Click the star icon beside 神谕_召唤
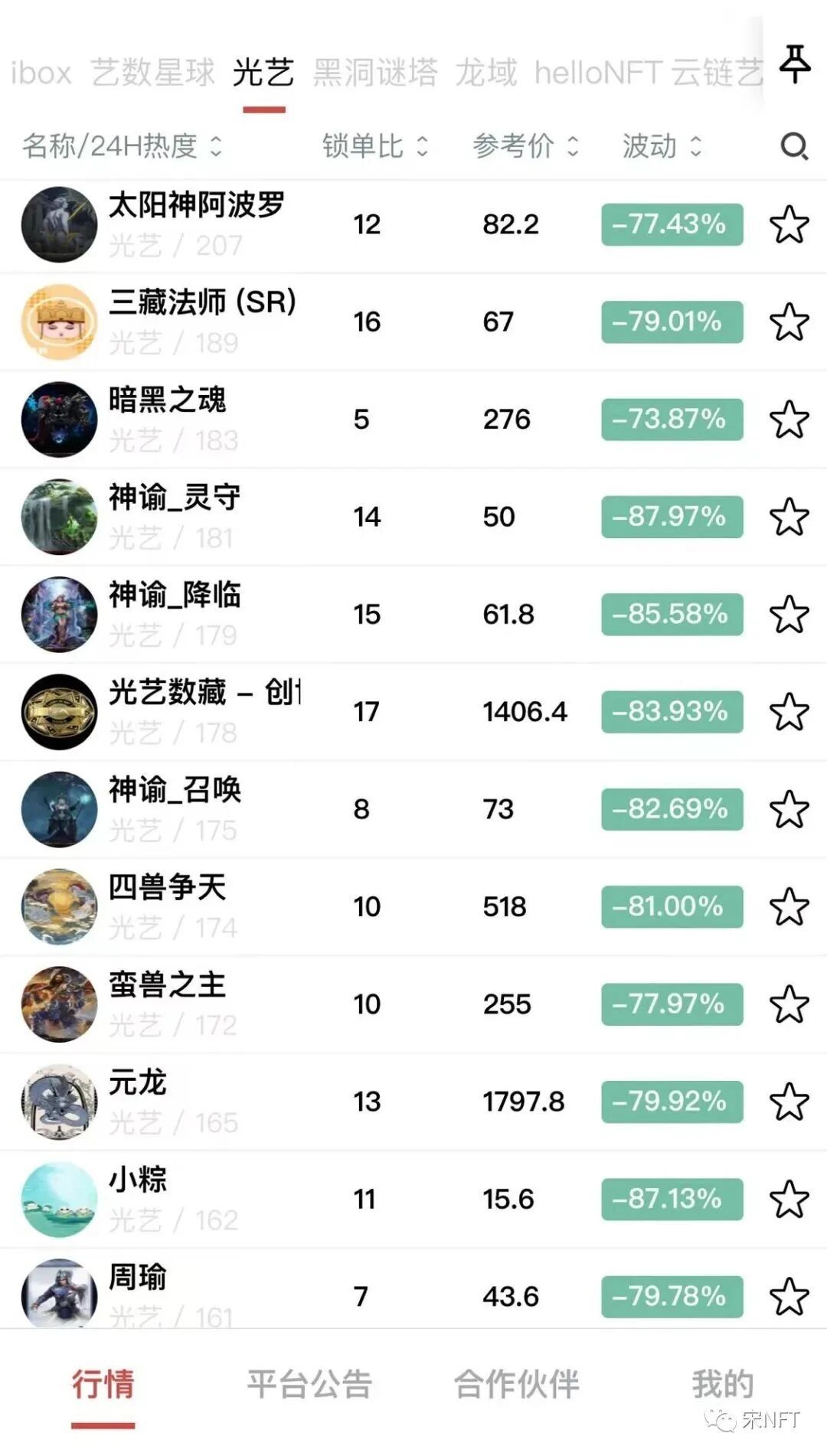827x1456 pixels. click(x=787, y=808)
